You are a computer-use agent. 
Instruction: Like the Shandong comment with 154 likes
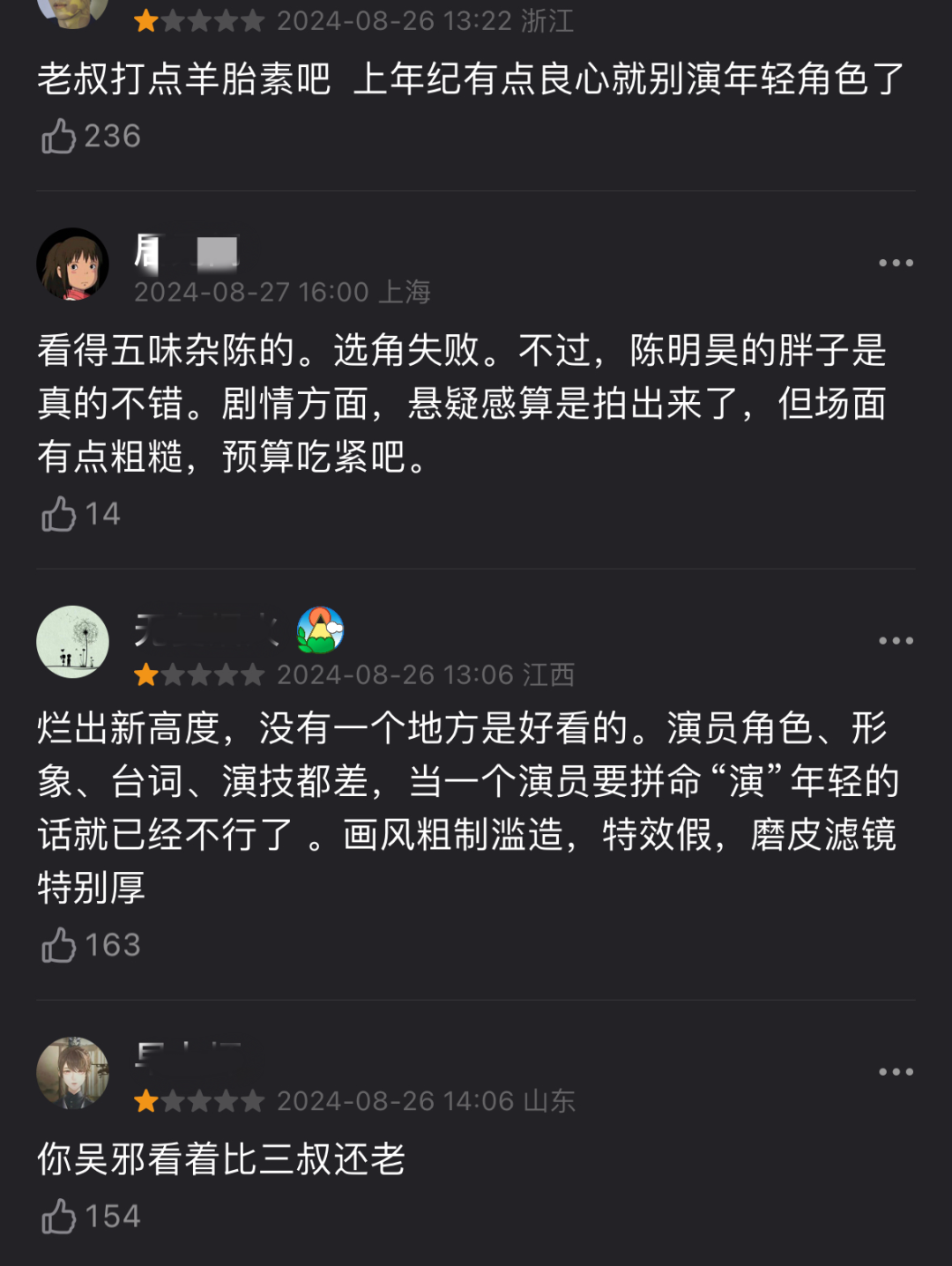click(60, 1217)
